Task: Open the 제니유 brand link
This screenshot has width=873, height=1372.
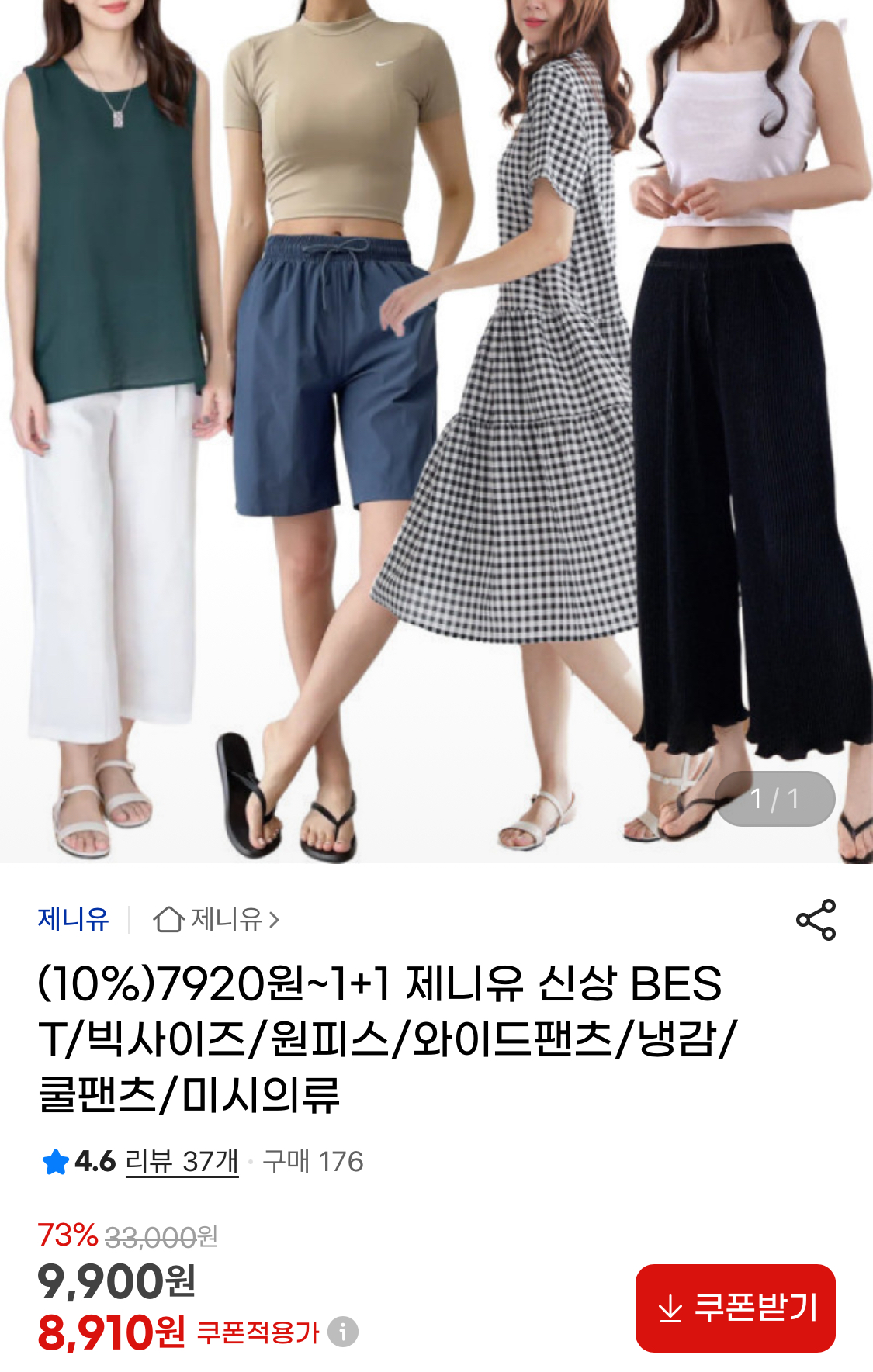Action: pos(73,920)
